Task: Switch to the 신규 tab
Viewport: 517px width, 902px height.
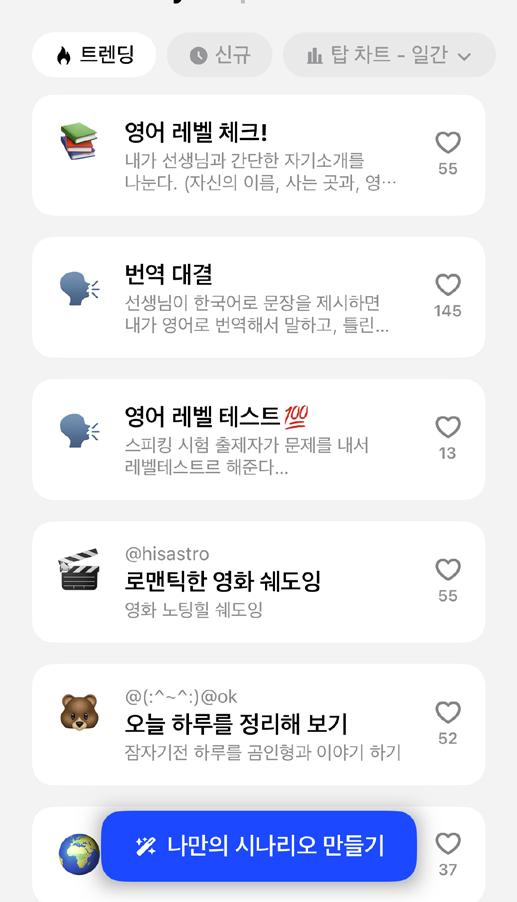Action: pos(219,55)
